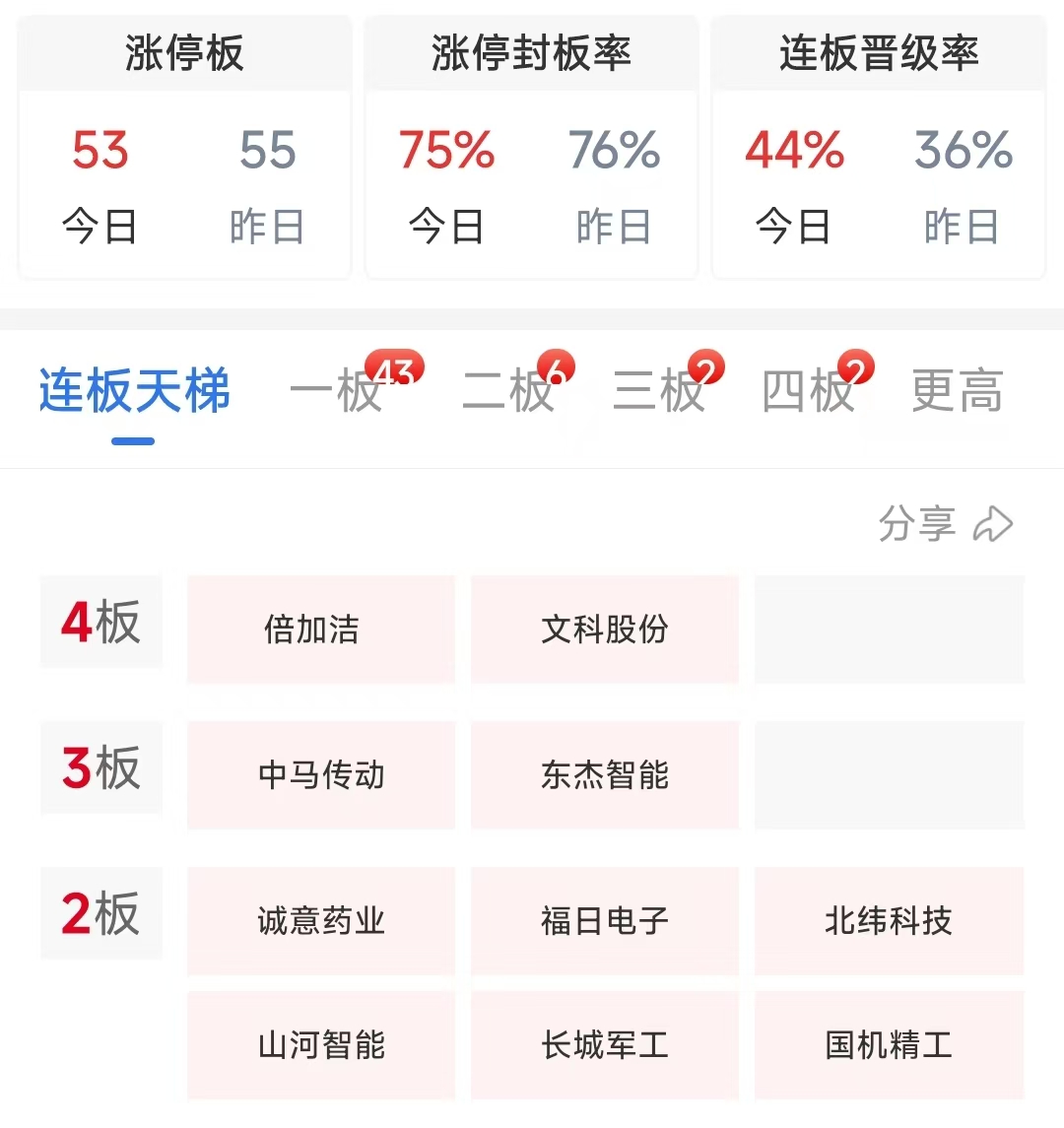Tap stock 北纬科技
Screen dimensions: 1064x1128
click(x=889, y=921)
